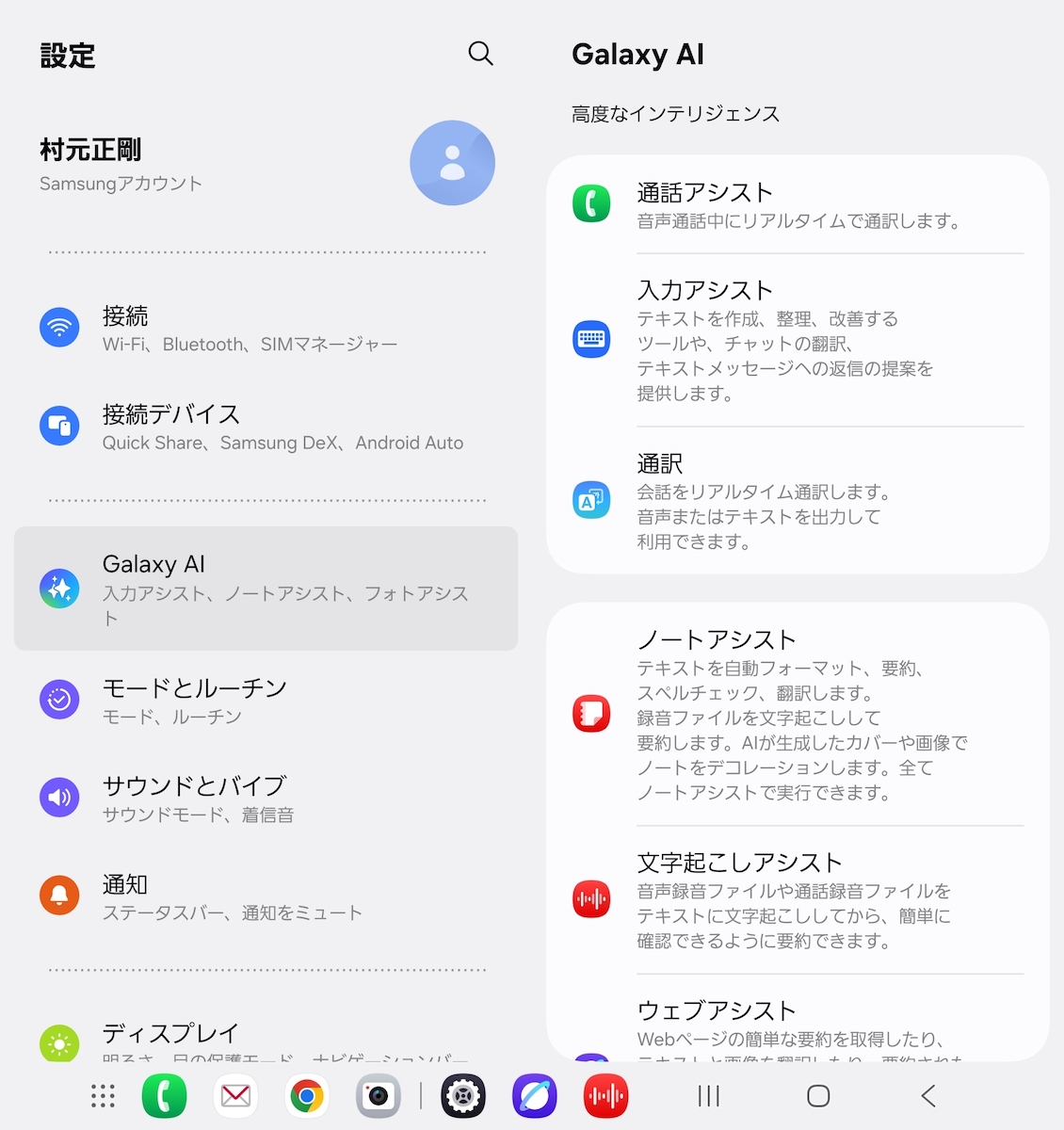Open the settings search icon
The width and height of the screenshot is (1064, 1130).
click(480, 54)
